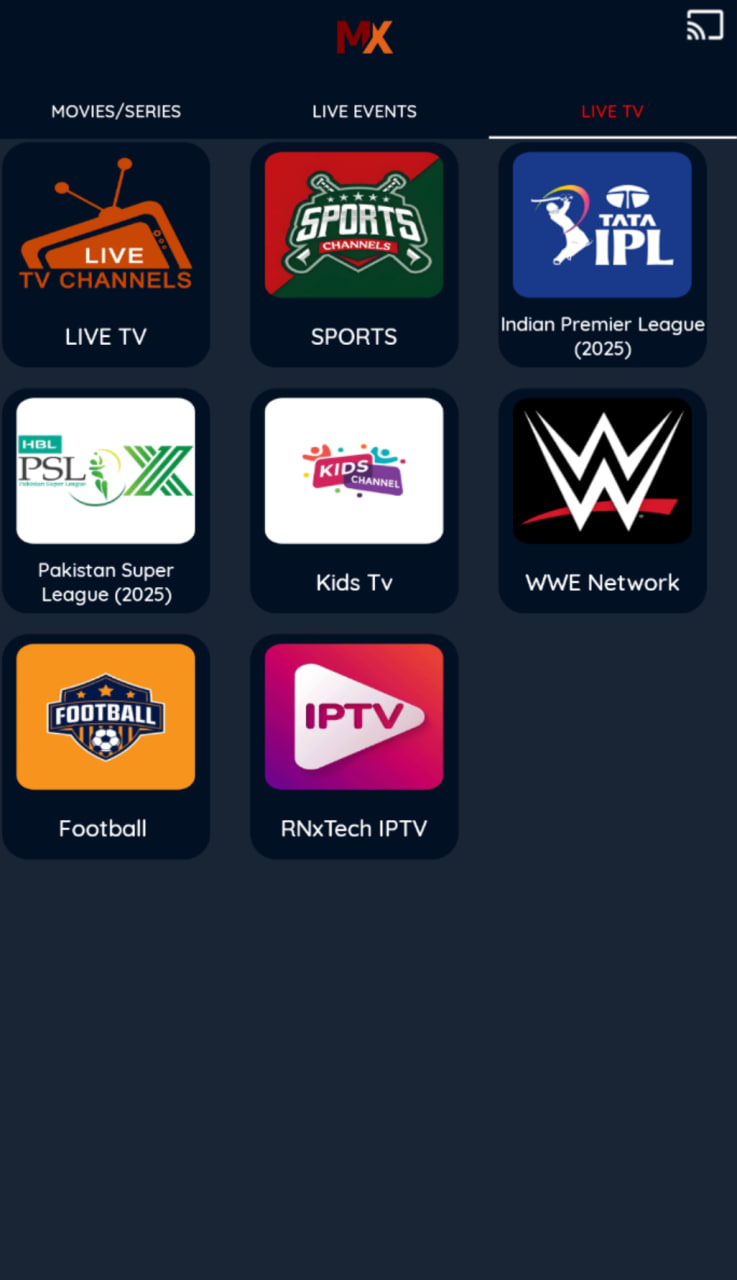Open the Kids Tv category

click(x=354, y=500)
